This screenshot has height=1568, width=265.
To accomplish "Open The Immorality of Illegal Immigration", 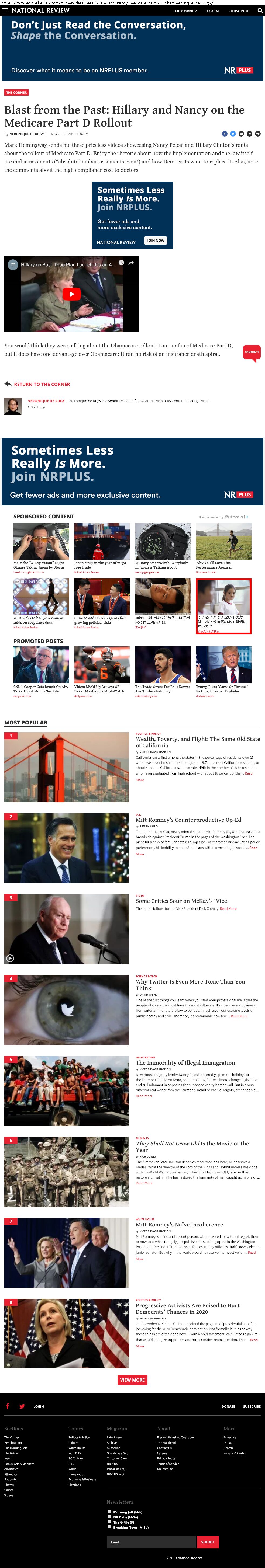I will pyautogui.click(x=185, y=1063).
